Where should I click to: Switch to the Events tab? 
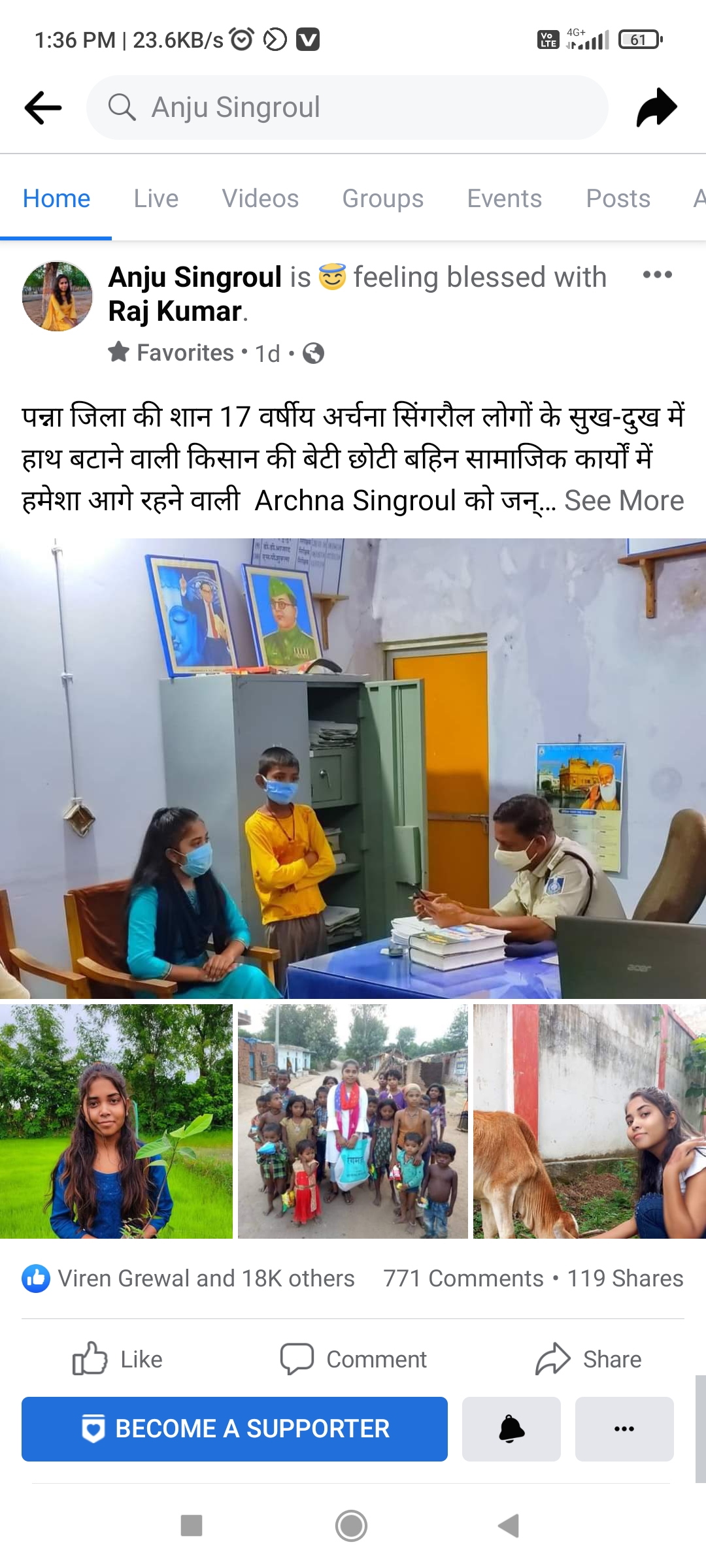(504, 199)
